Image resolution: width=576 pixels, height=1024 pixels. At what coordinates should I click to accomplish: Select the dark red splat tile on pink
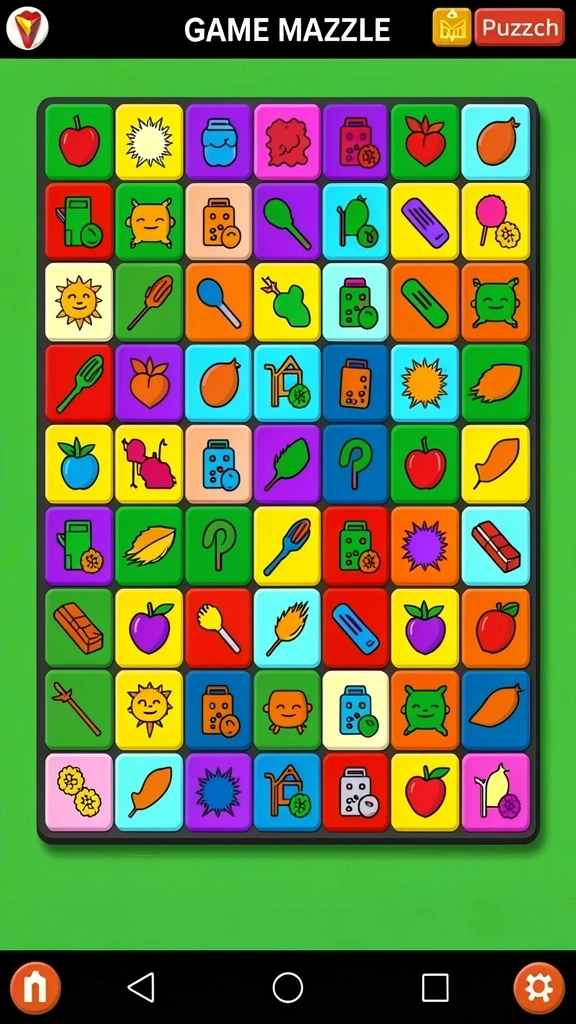pos(287,142)
